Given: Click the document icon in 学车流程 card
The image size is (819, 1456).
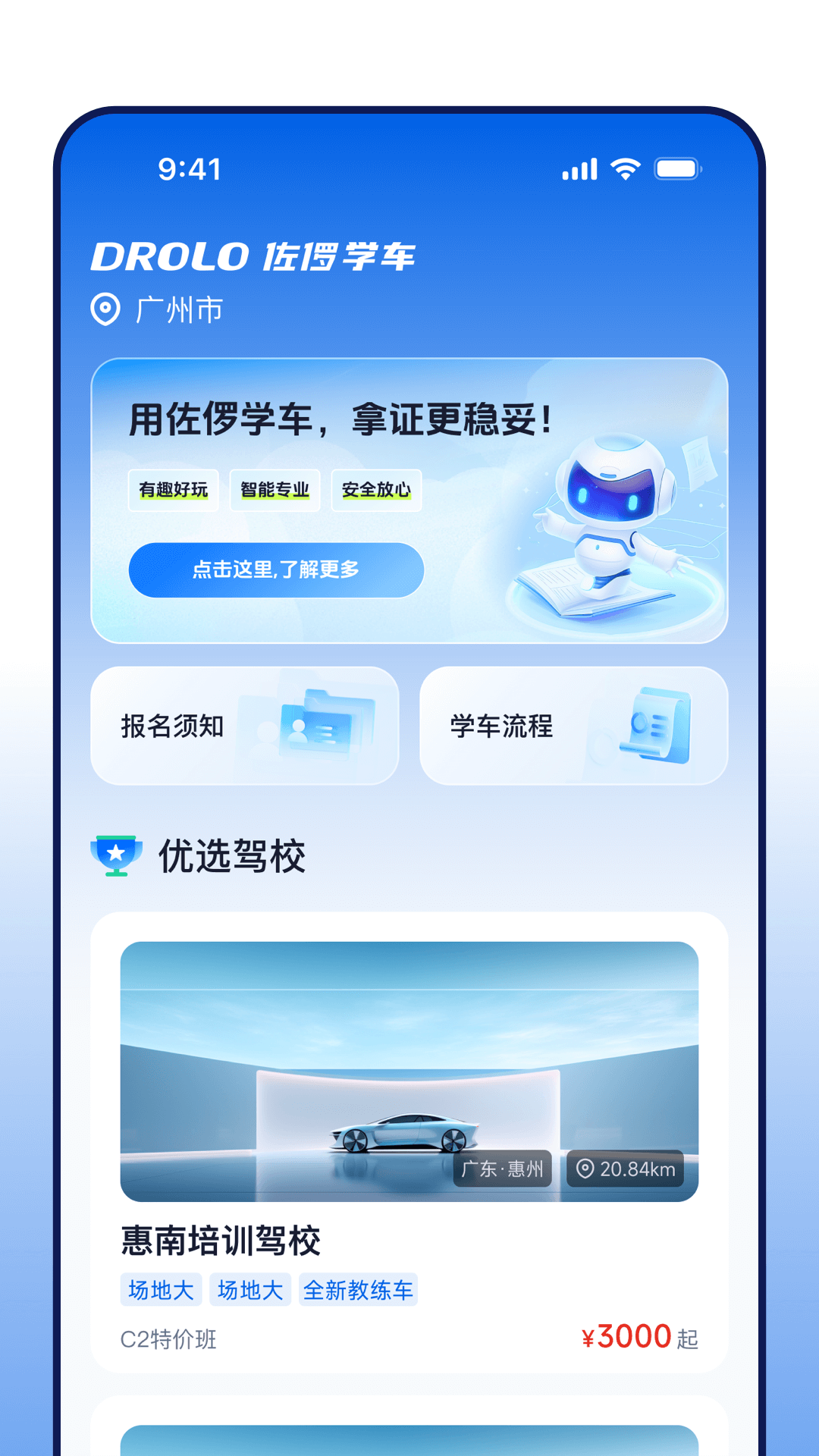Looking at the screenshot, I should [656, 726].
